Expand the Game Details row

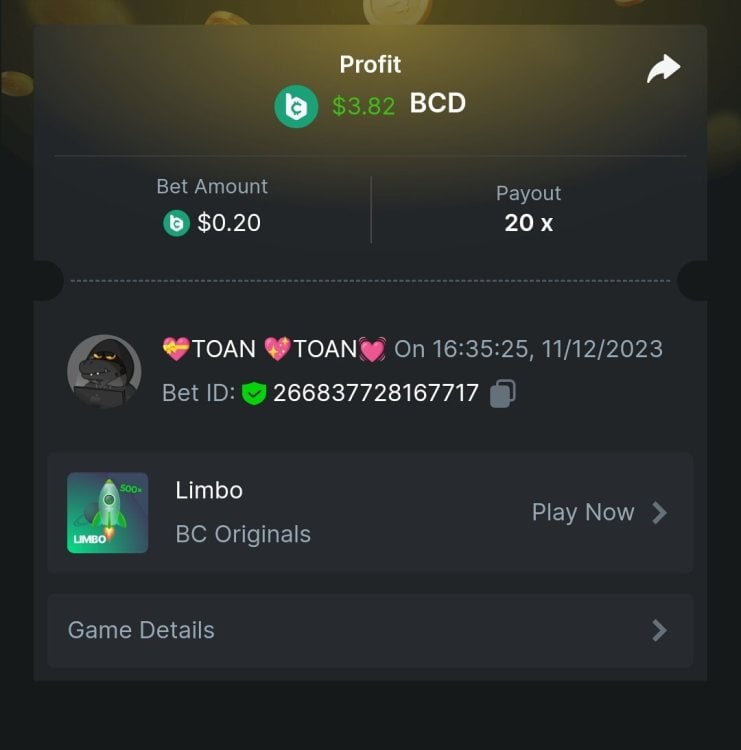pos(370,630)
